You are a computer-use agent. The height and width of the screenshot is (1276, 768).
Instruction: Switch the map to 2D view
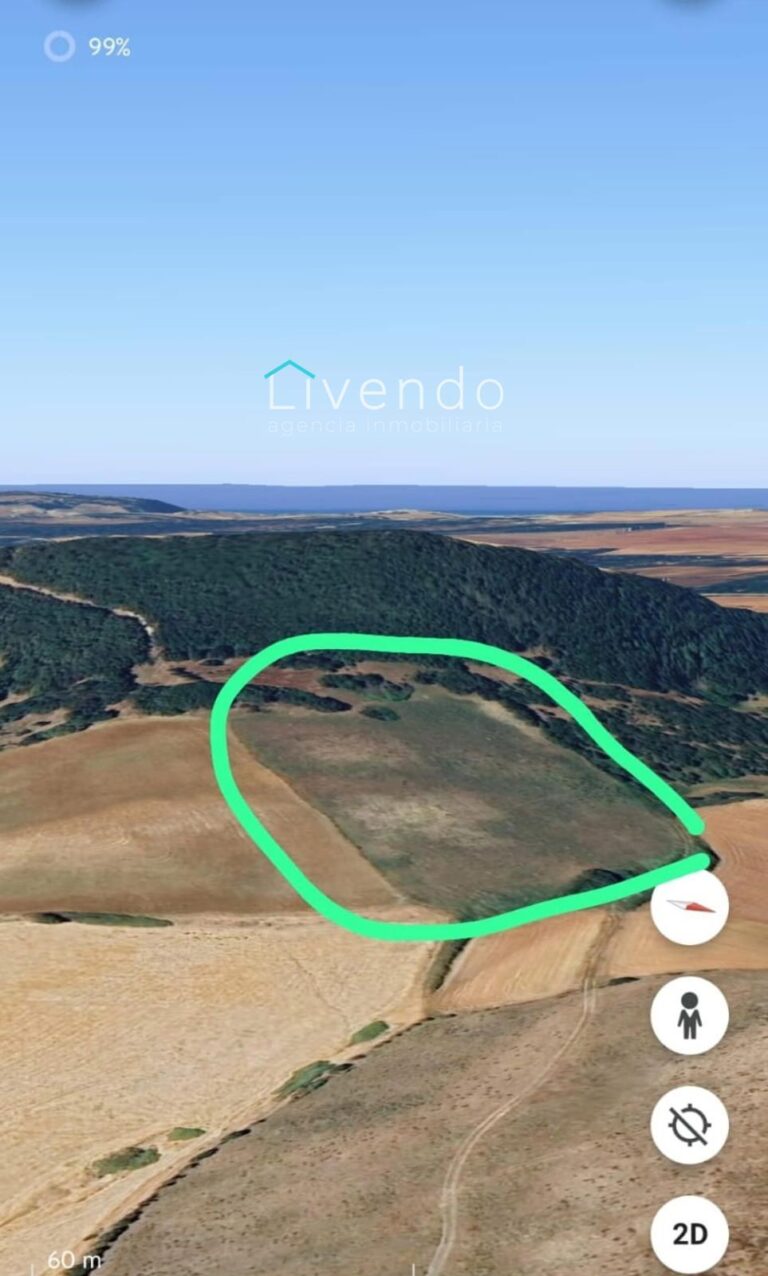689,1233
